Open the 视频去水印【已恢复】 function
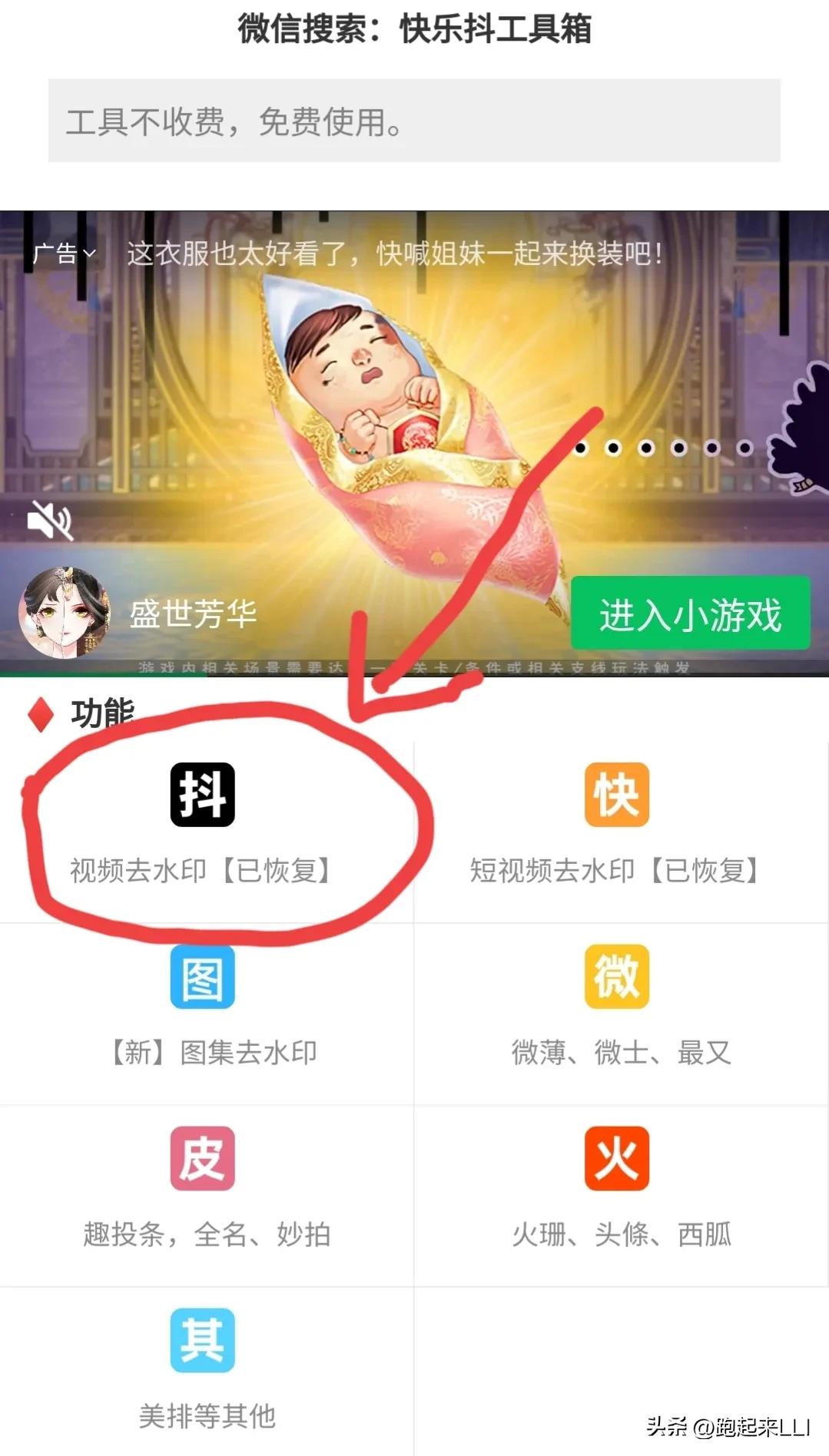 (x=202, y=870)
